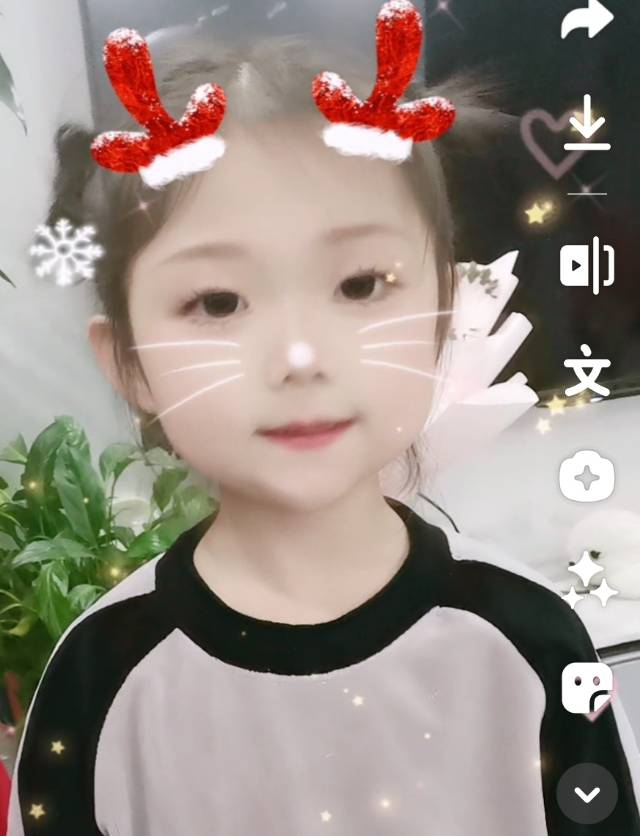
Task: Open the sparkle effects tool
Action: (x=587, y=581)
